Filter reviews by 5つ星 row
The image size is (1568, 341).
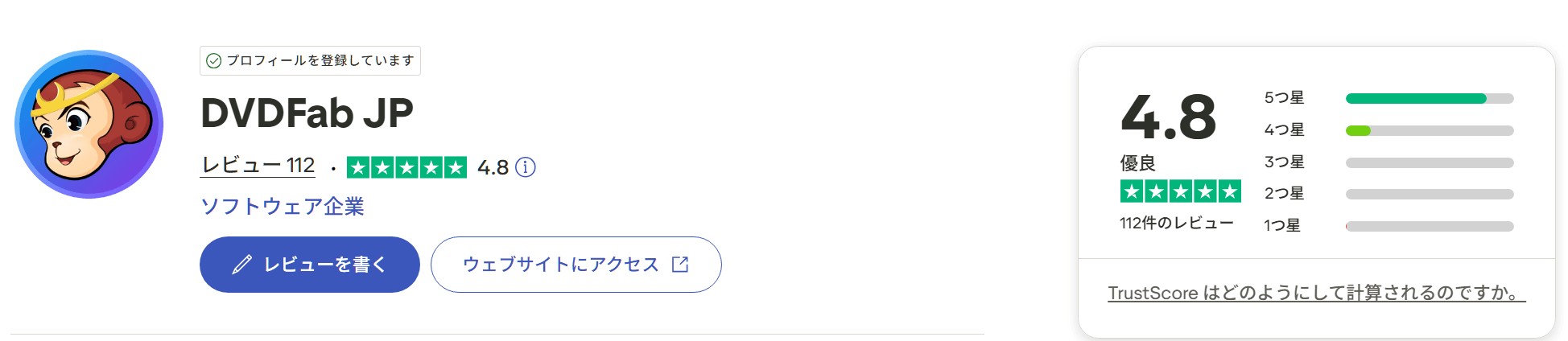[1388, 98]
